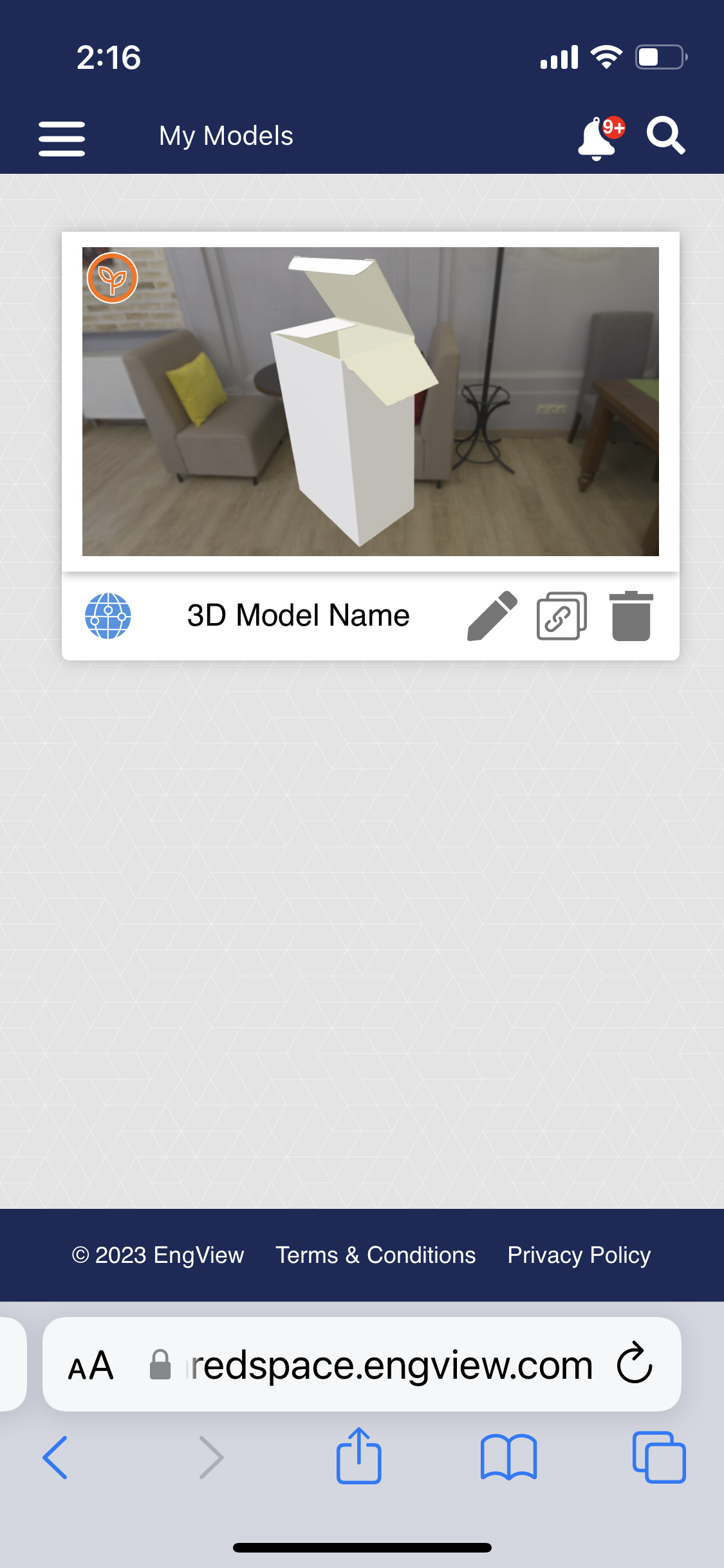This screenshot has width=724, height=1568.
Task: Reload the page in Safari
Action: coord(635,1363)
